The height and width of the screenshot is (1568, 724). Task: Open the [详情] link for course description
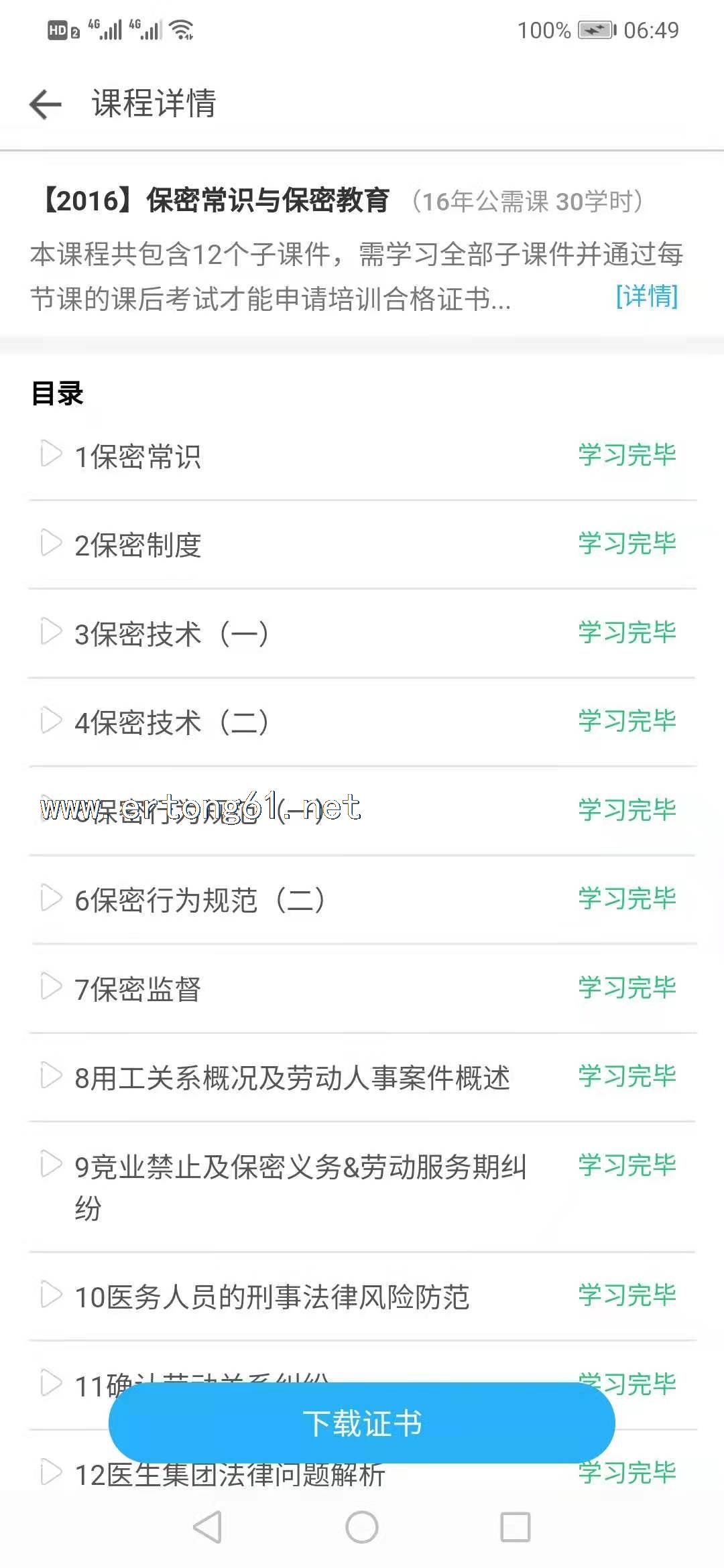(x=647, y=296)
